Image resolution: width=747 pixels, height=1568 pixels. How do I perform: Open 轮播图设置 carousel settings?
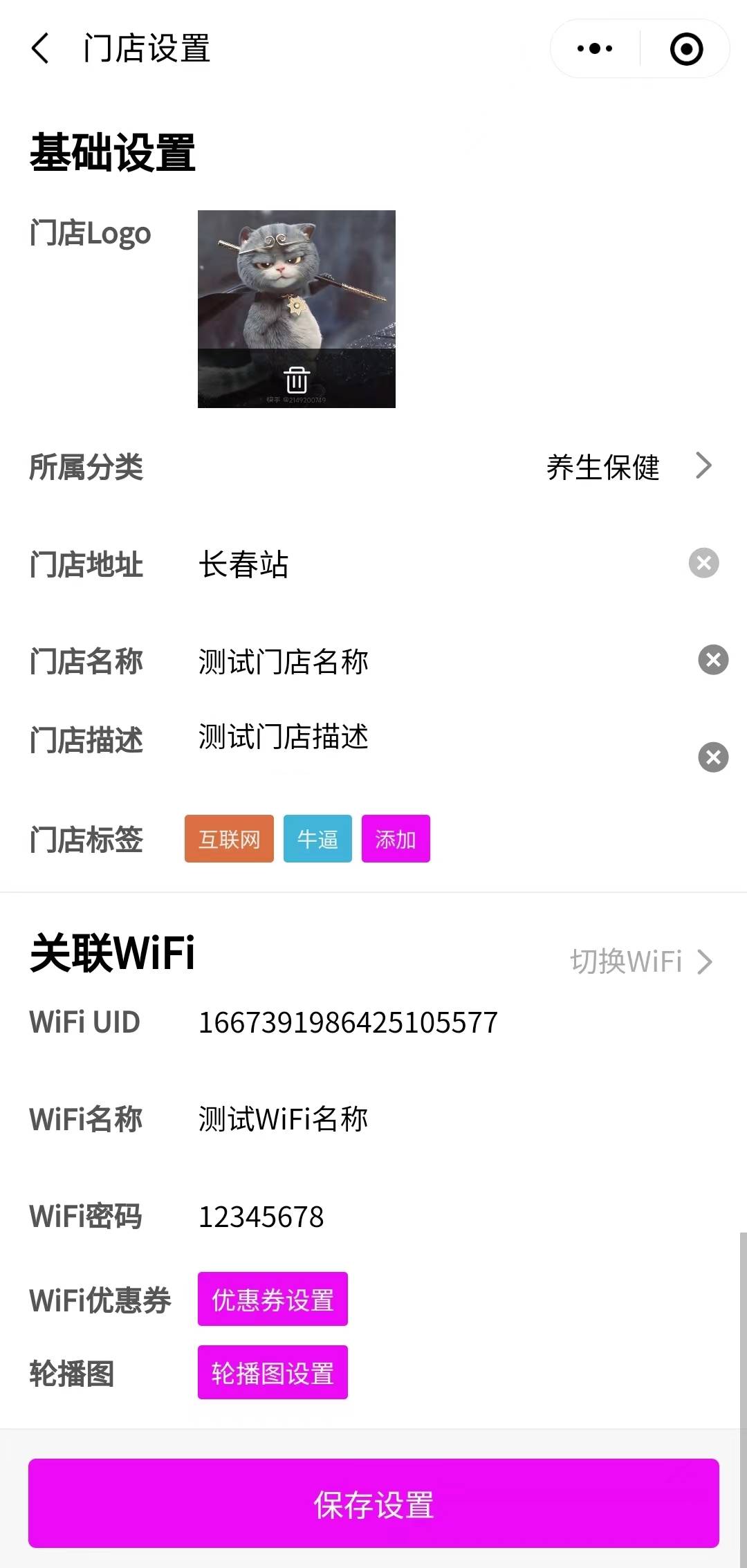point(273,1372)
